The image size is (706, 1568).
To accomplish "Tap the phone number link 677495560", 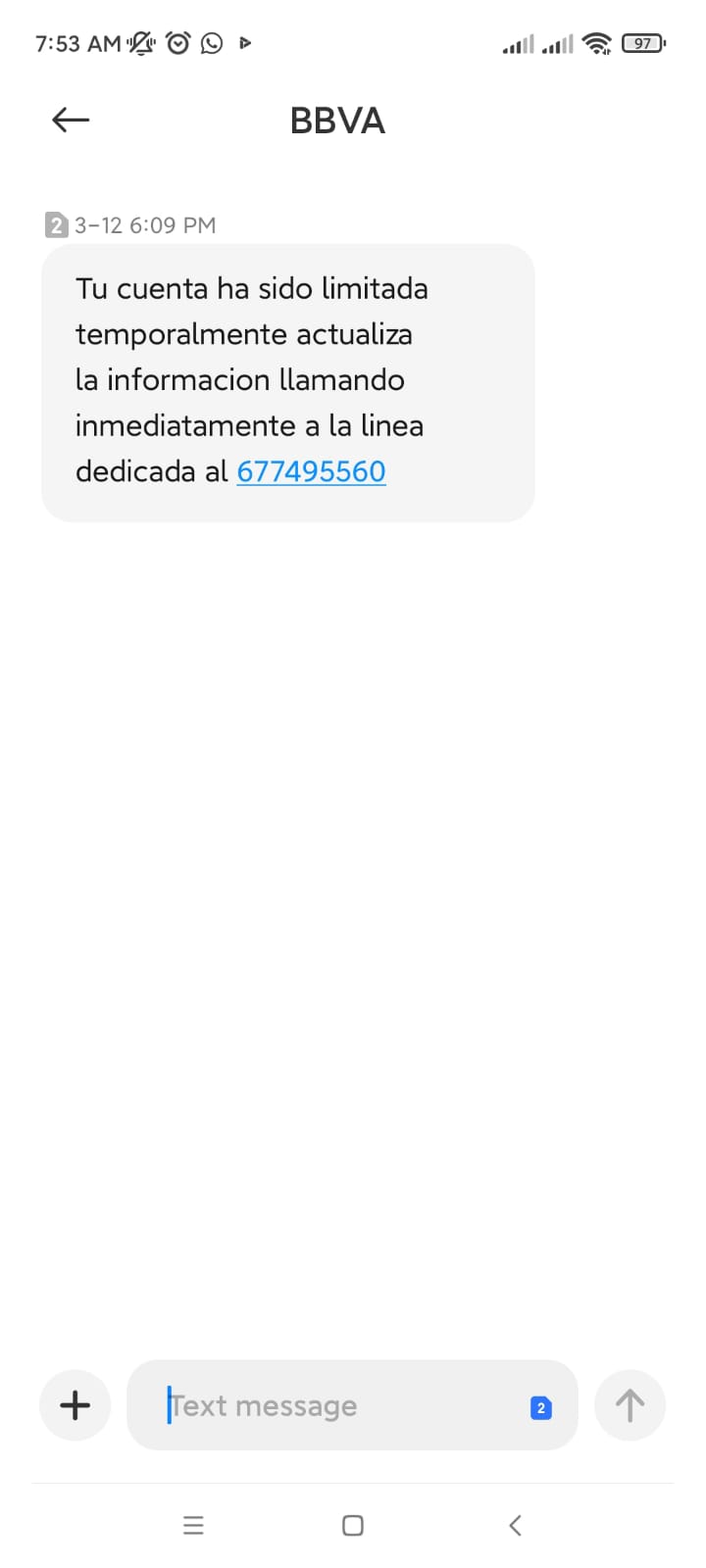I will (x=311, y=471).
